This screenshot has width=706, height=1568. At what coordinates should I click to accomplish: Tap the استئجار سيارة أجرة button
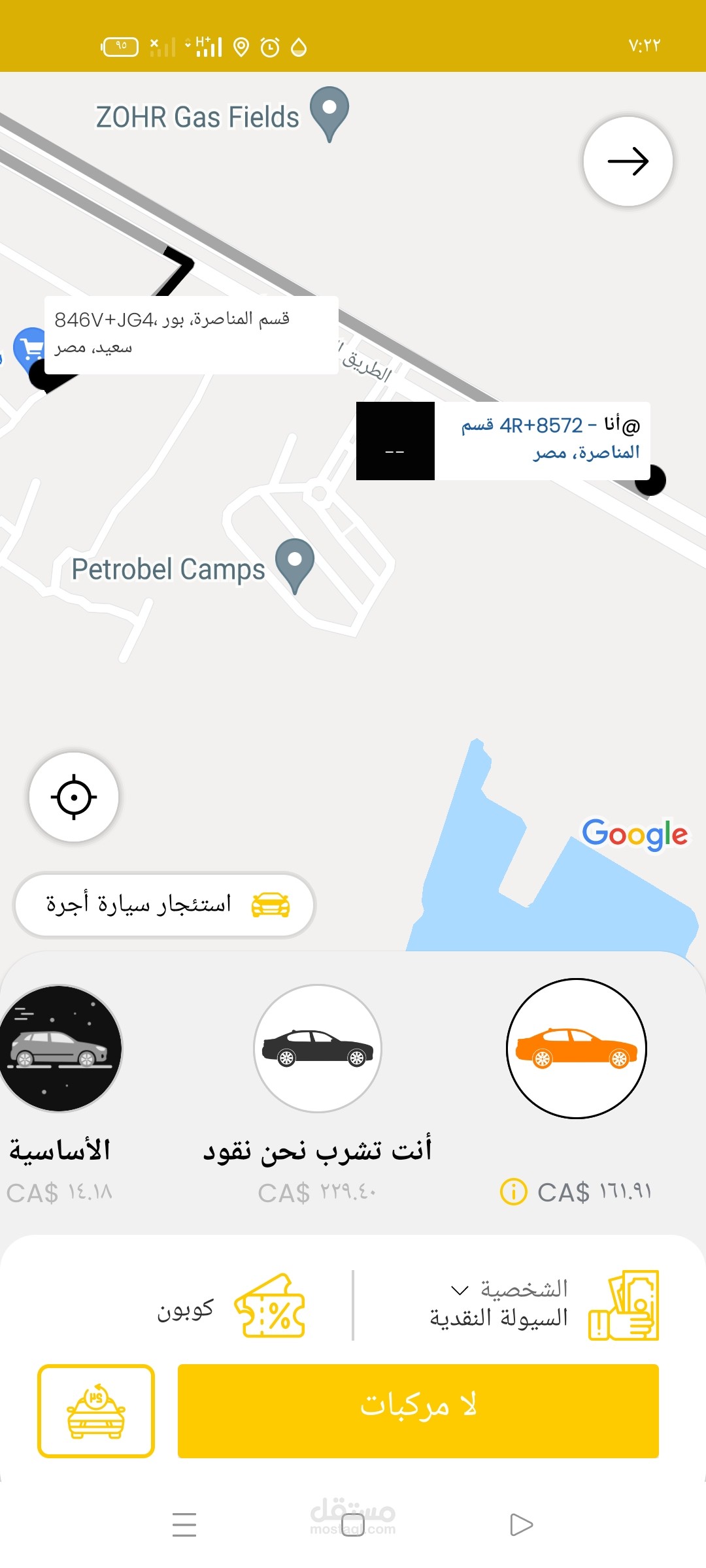pyautogui.click(x=165, y=905)
